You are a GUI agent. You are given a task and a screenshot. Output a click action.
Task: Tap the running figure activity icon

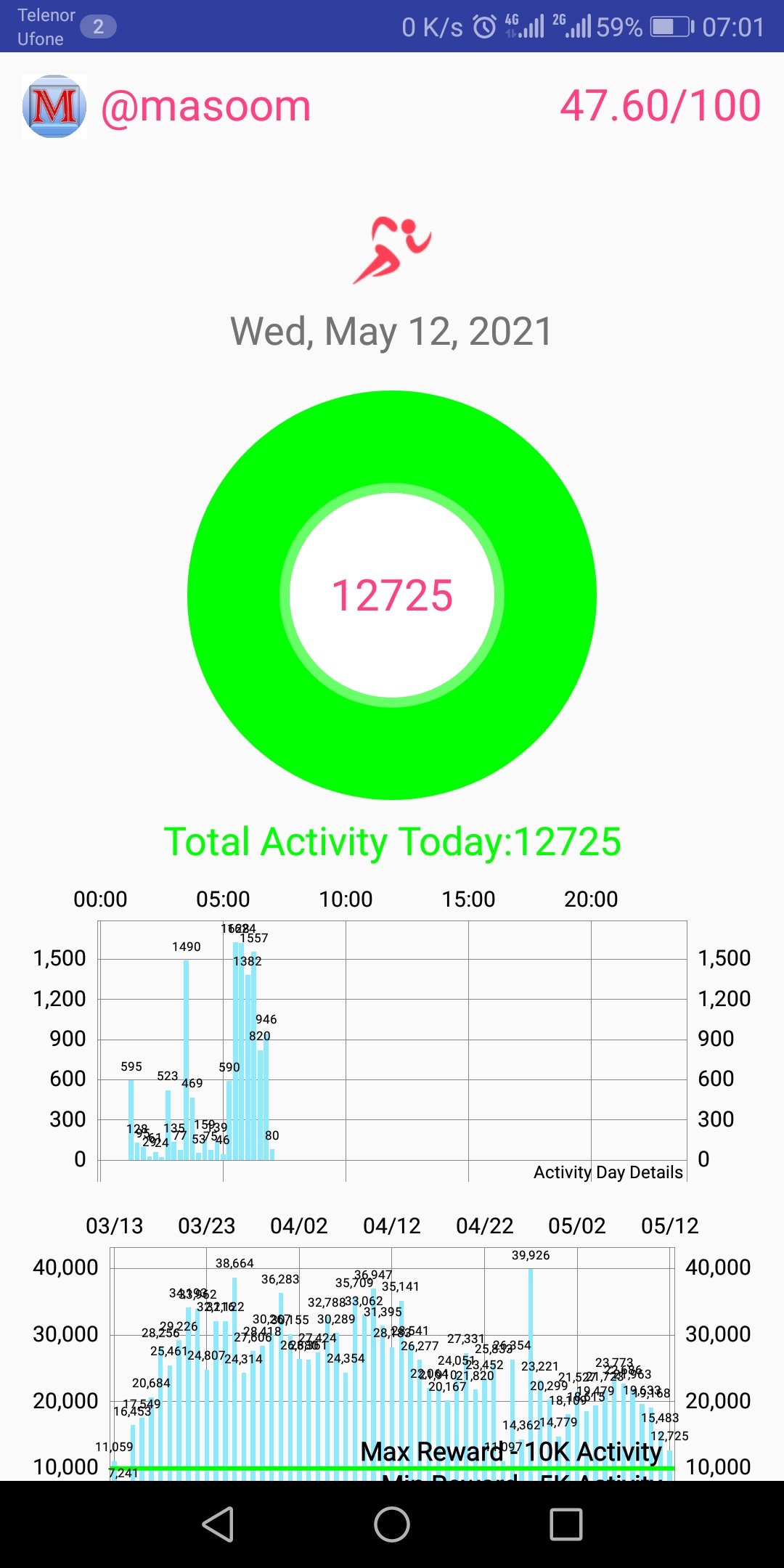tap(392, 249)
